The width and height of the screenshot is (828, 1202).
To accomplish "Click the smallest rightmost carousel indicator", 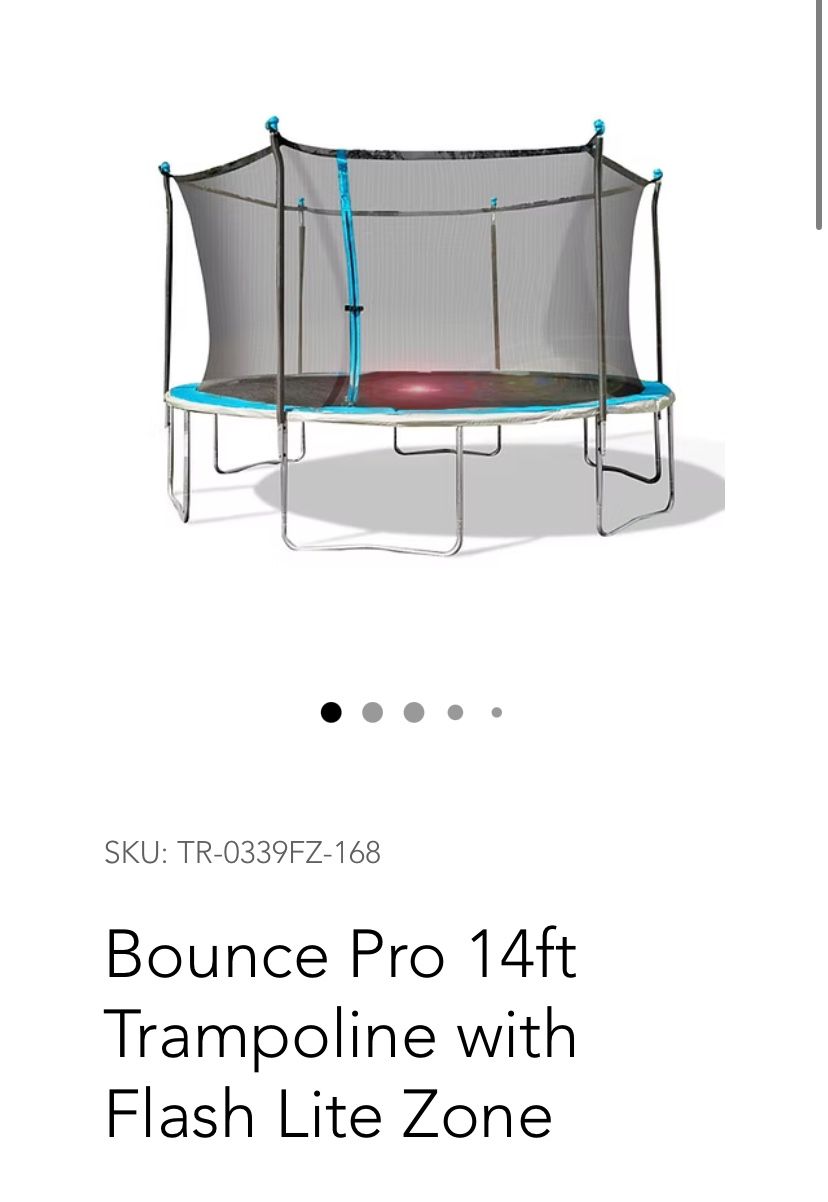I will pyautogui.click(x=495, y=711).
